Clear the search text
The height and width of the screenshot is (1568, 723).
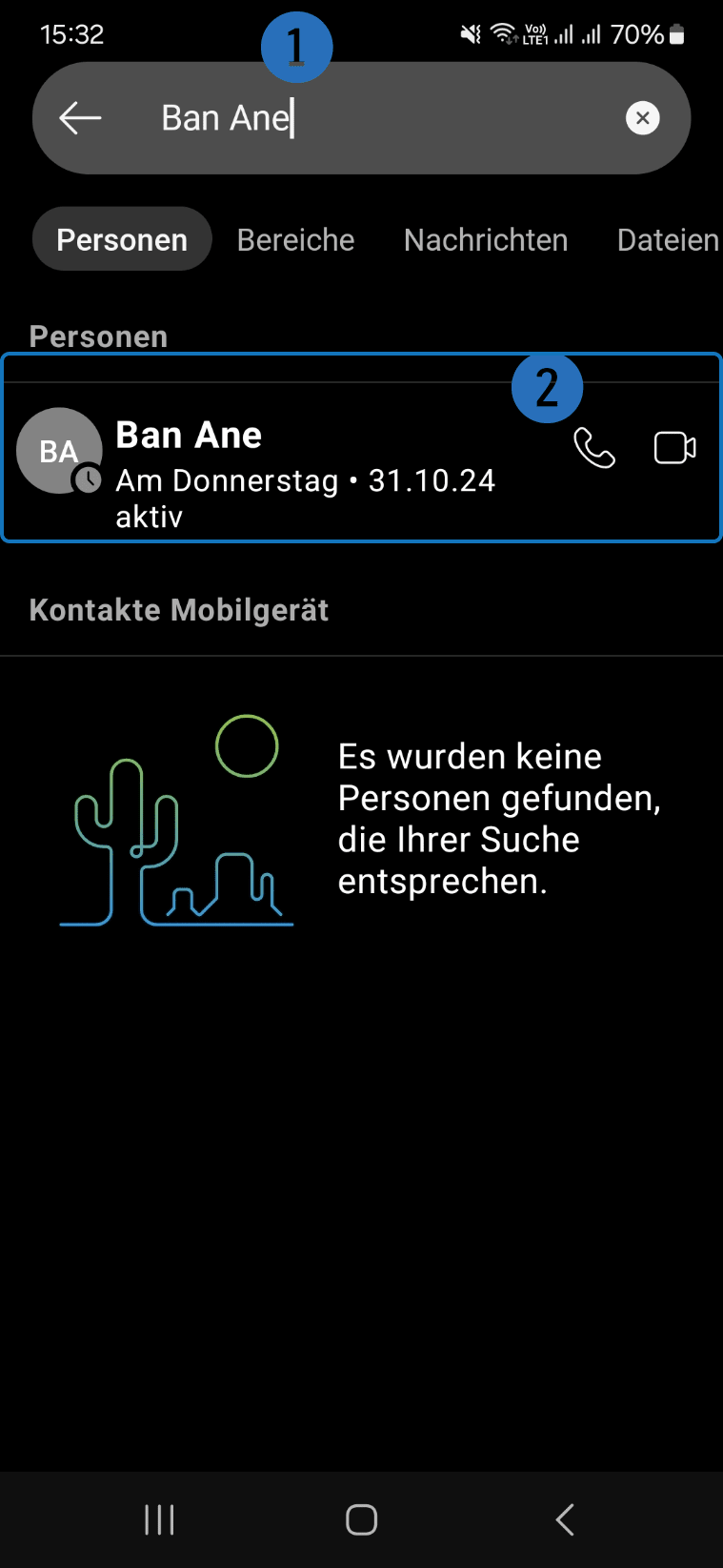pos(643,118)
